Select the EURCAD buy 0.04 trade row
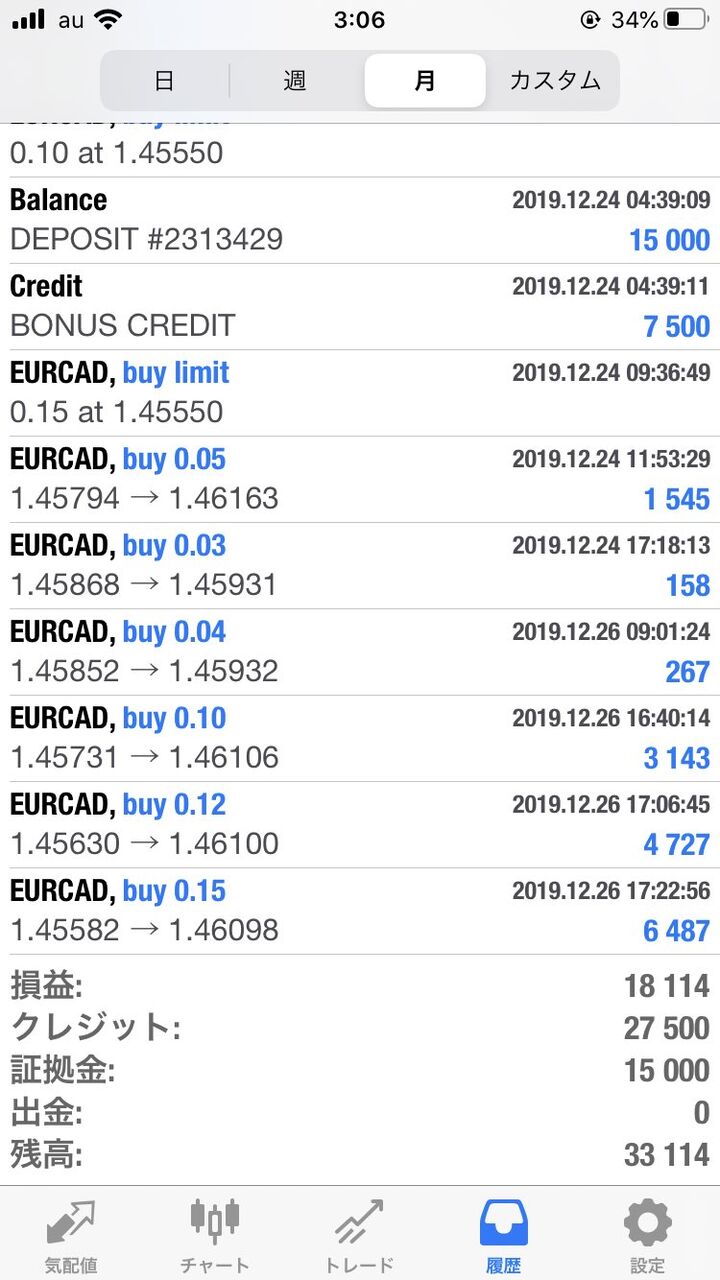The height and width of the screenshot is (1280, 720). click(360, 651)
